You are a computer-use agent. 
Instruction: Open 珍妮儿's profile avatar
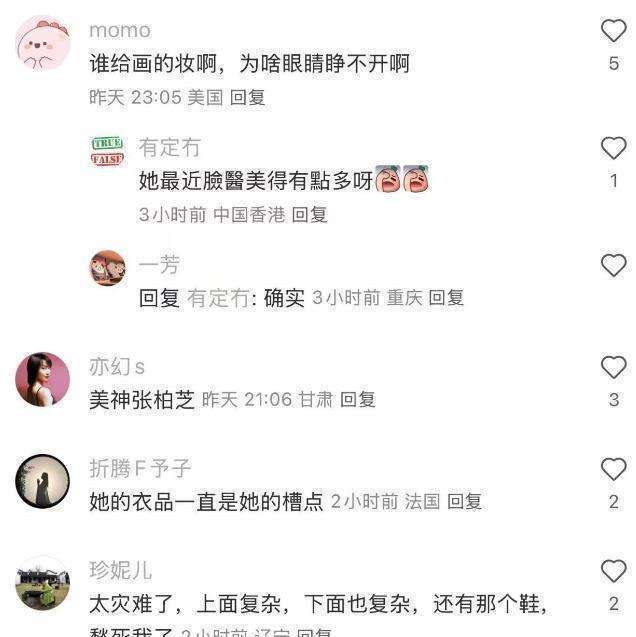43,583
